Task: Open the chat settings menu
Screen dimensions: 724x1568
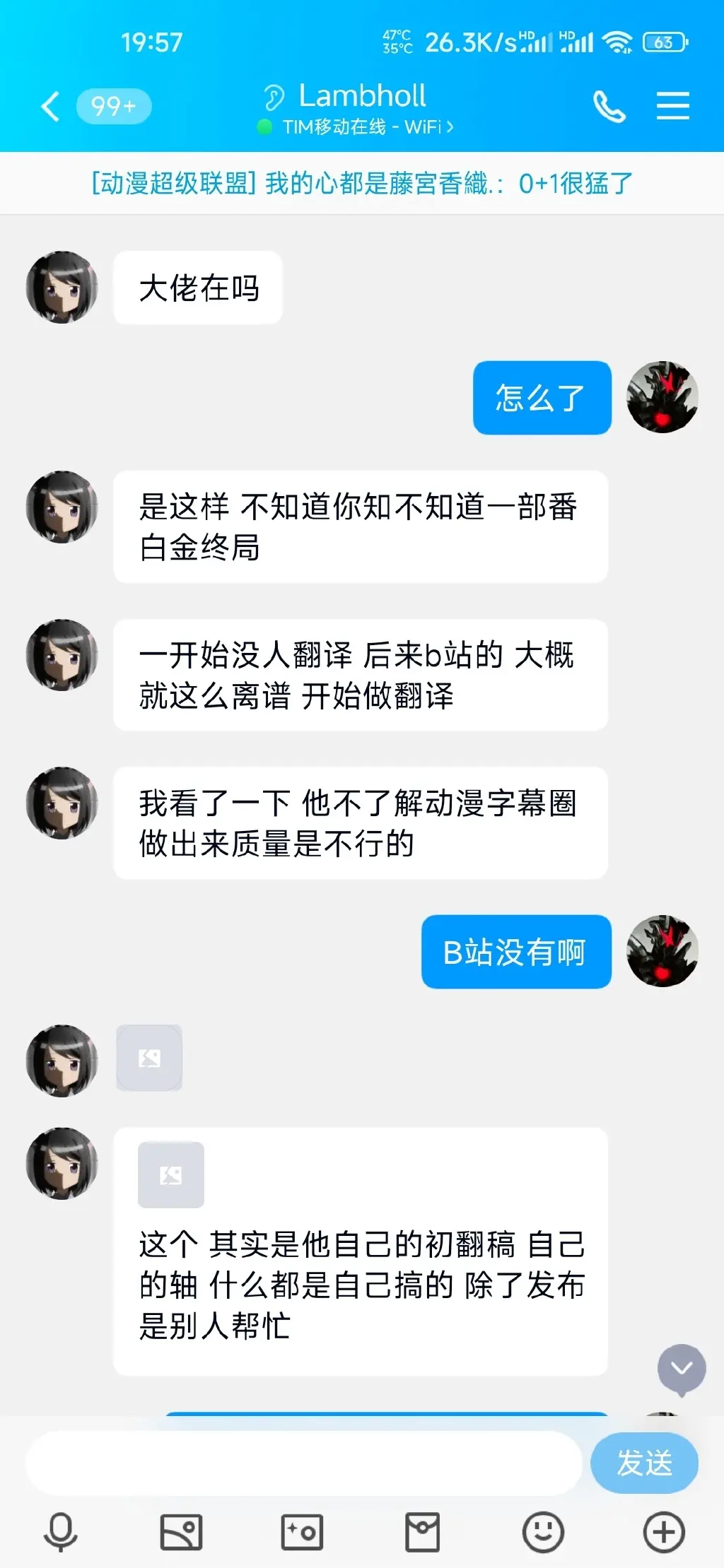Action: tap(672, 106)
